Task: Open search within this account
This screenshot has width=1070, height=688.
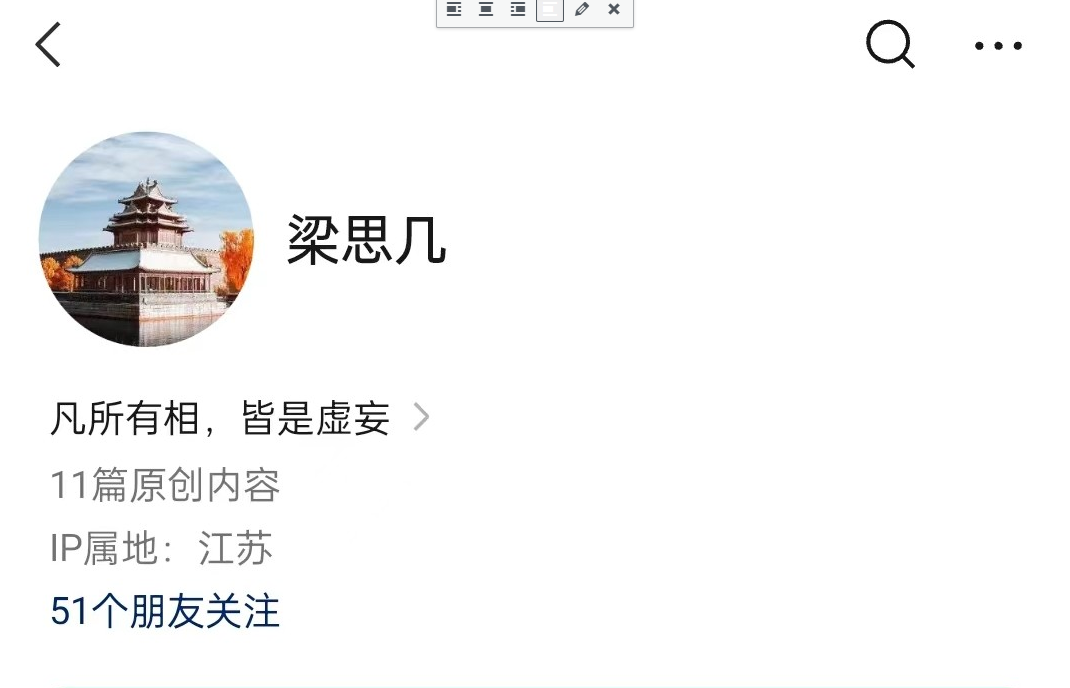Action: click(x=889, y=45)
